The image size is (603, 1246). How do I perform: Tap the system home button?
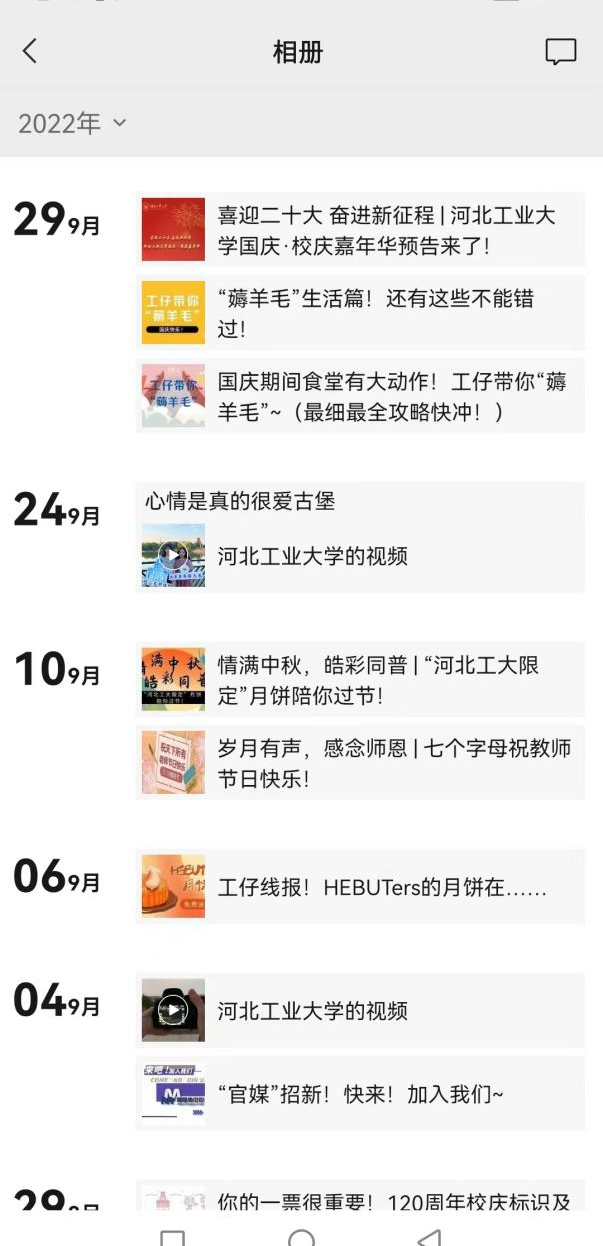[x=301, y=1238]
